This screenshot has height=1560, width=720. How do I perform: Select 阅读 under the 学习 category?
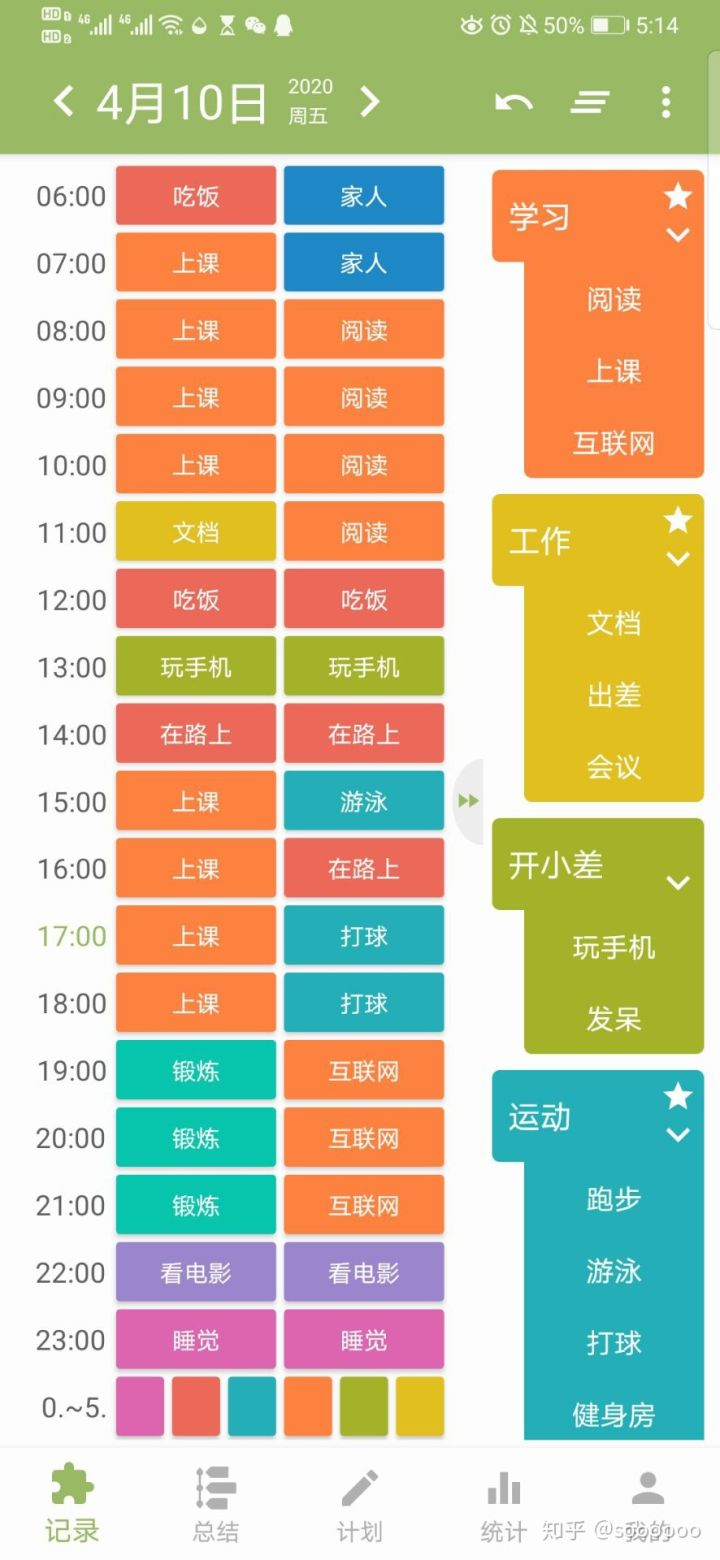614,299
